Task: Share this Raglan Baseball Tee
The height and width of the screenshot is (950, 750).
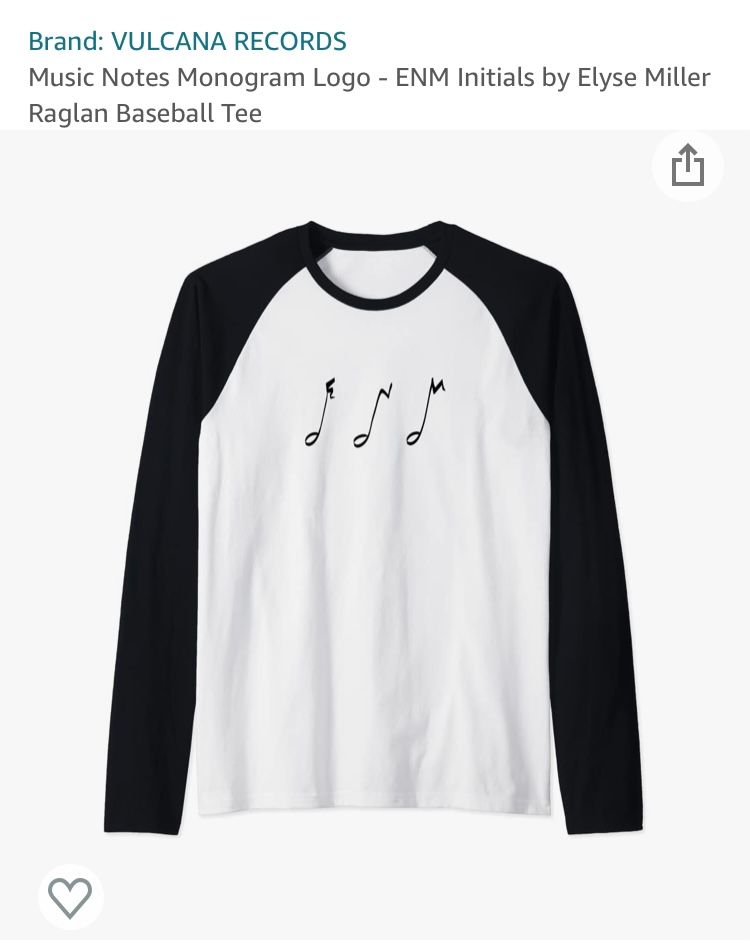Action: (x=688, y=165)
